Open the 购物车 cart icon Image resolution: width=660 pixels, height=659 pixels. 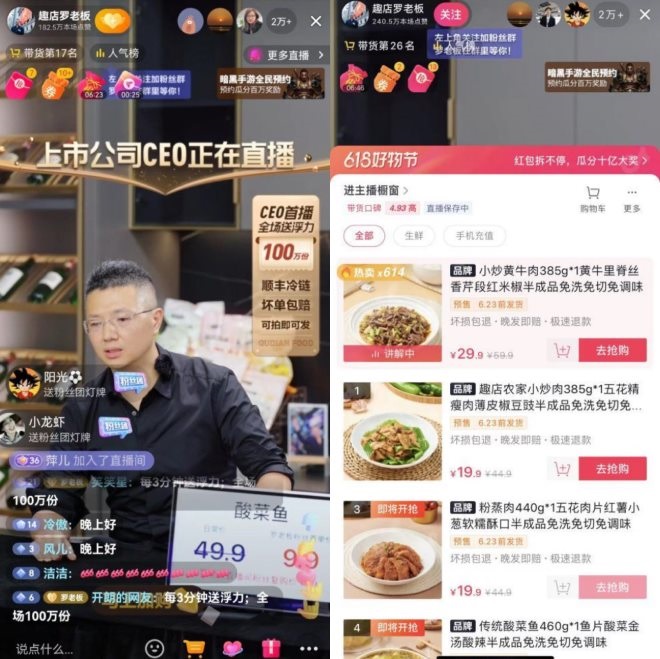(593, 199)
